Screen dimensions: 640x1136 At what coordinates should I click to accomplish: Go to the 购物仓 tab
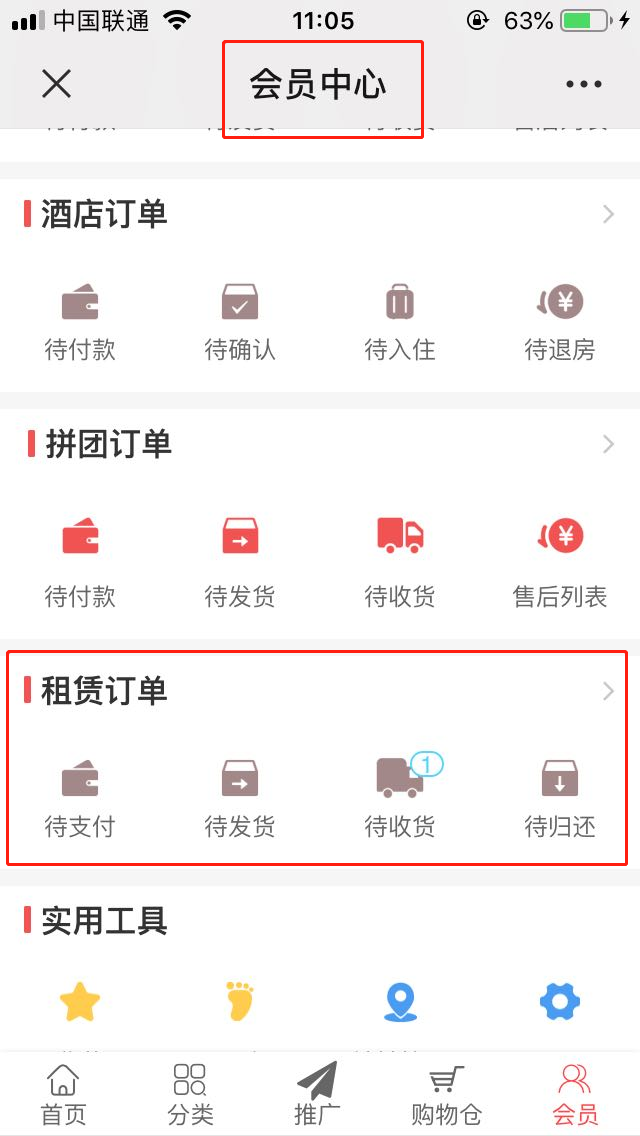[x=446, y=1094]
